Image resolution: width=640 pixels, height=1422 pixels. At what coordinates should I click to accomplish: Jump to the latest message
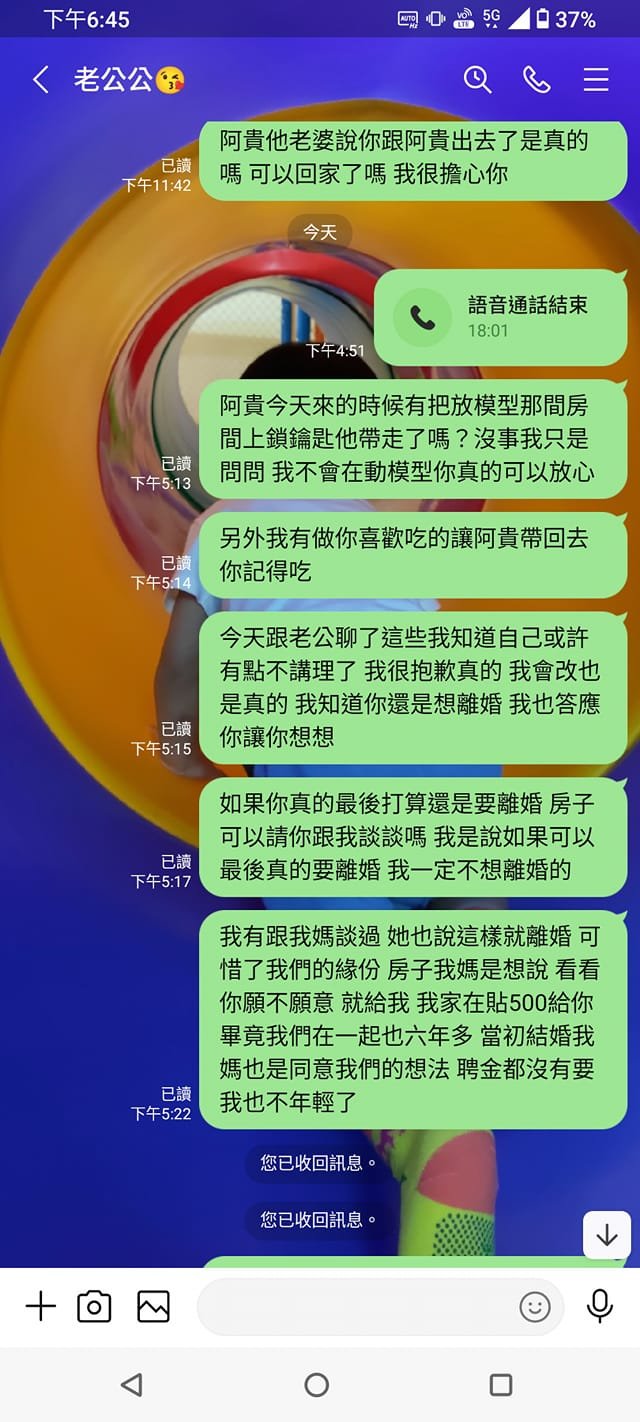tap(607, 1234)
